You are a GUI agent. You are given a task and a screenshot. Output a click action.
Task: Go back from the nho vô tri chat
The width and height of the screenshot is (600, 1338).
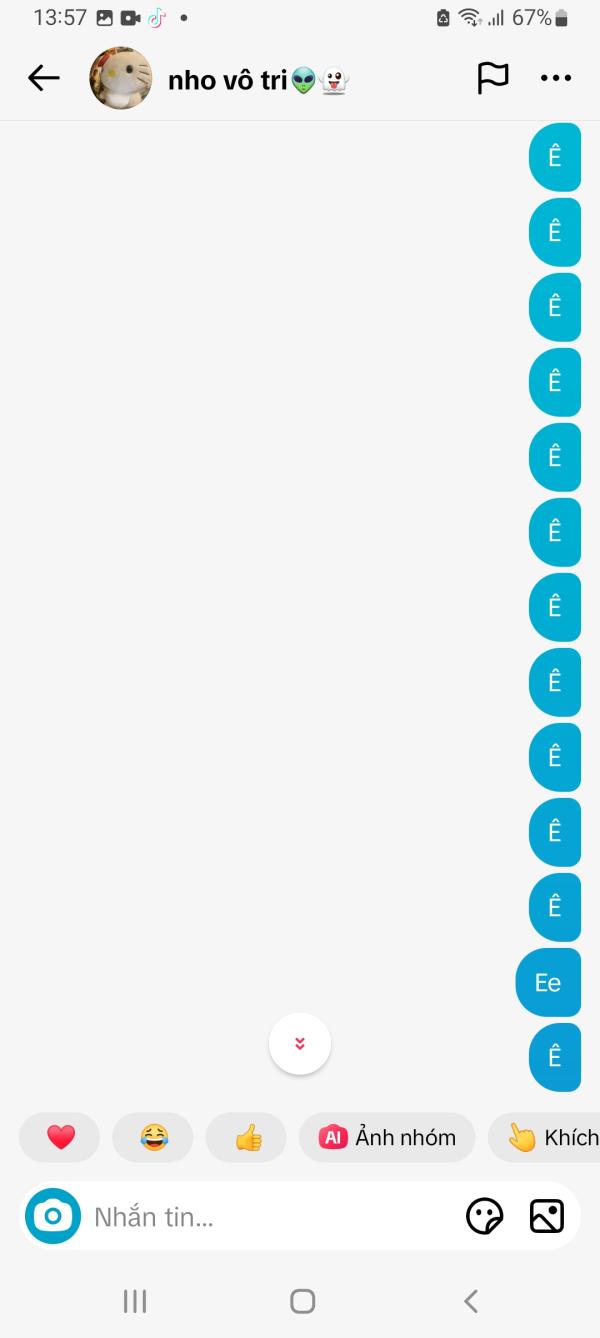(x=44, y=78)
